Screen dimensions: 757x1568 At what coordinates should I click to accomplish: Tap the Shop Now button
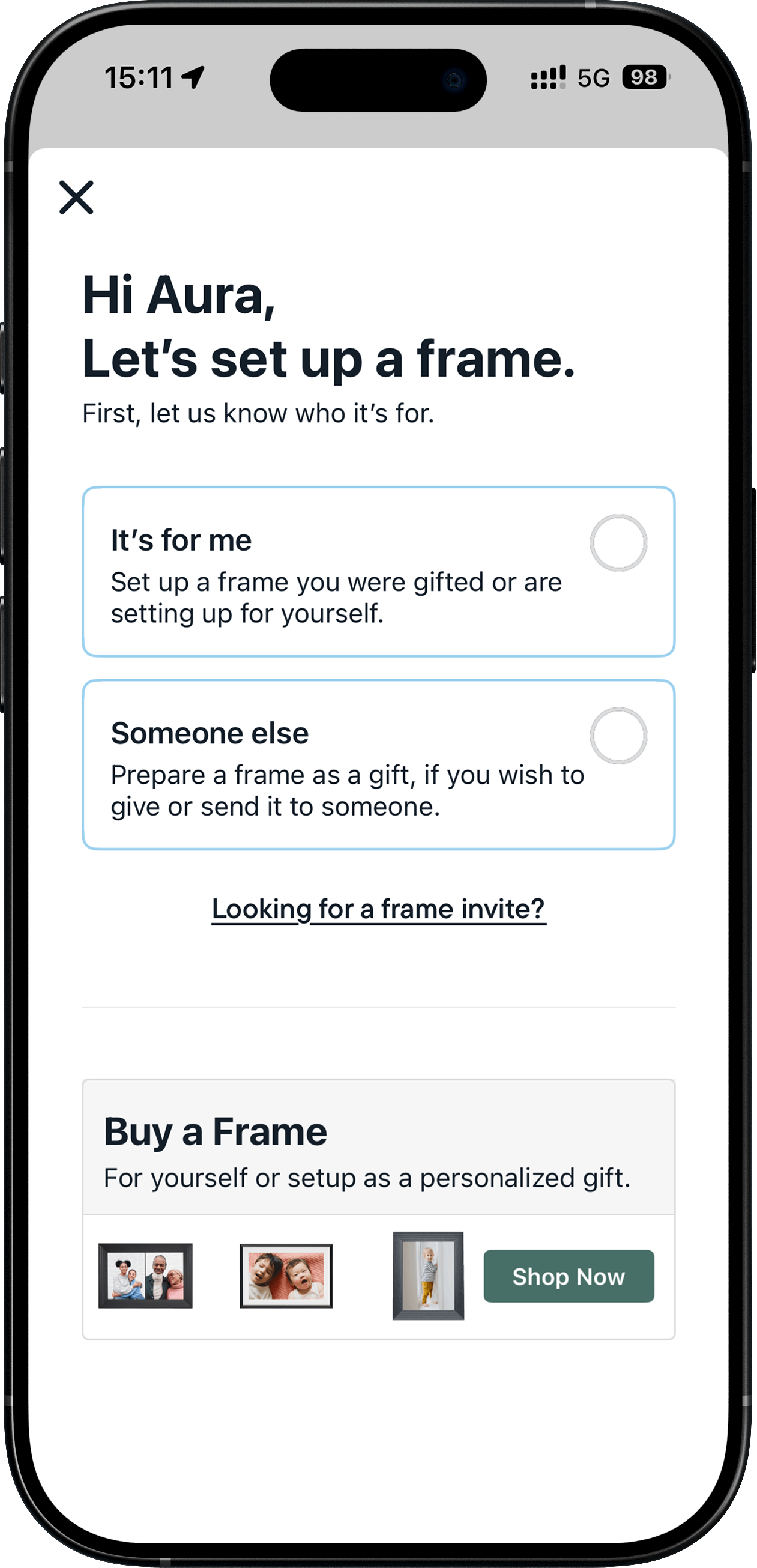tap(569, 1276)
